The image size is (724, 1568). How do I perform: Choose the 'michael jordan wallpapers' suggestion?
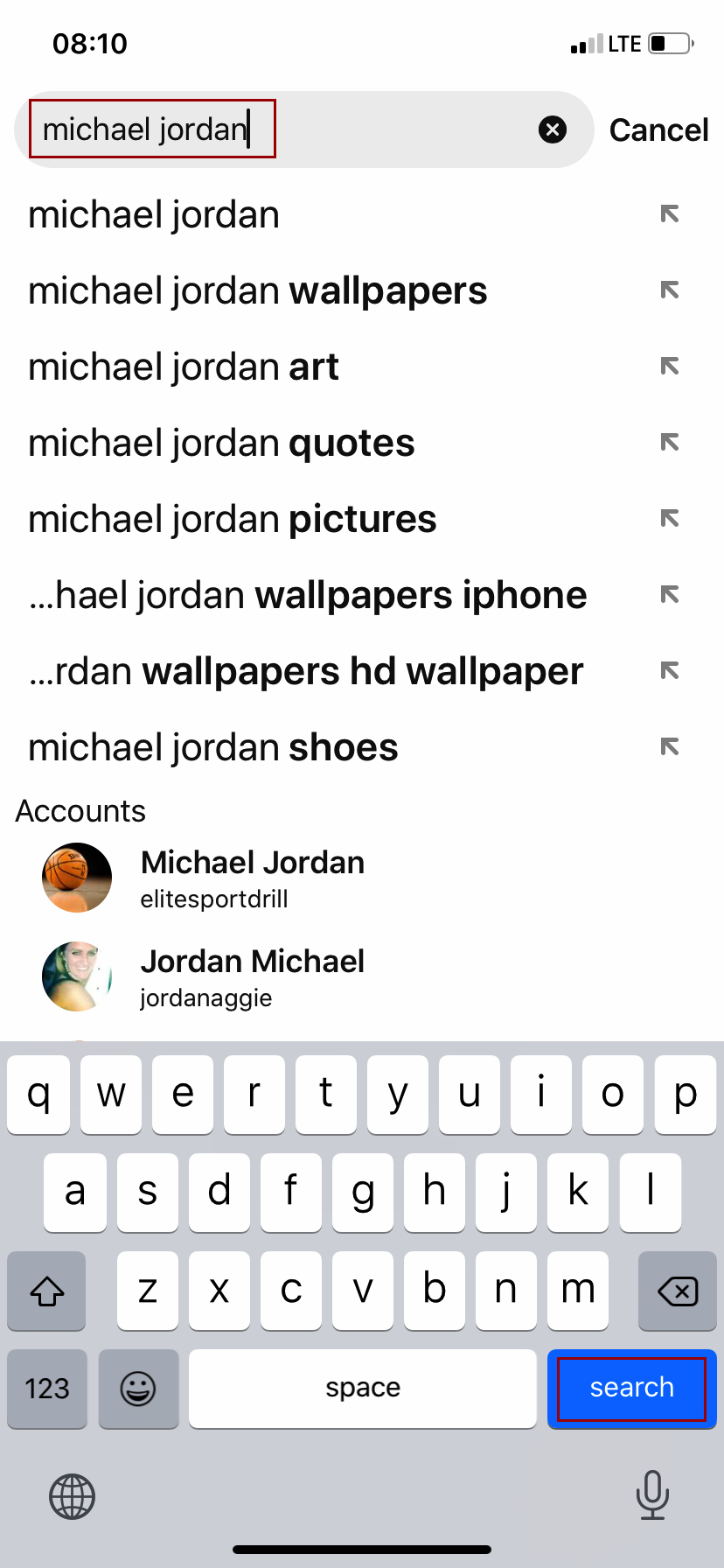tap(257, 291)
